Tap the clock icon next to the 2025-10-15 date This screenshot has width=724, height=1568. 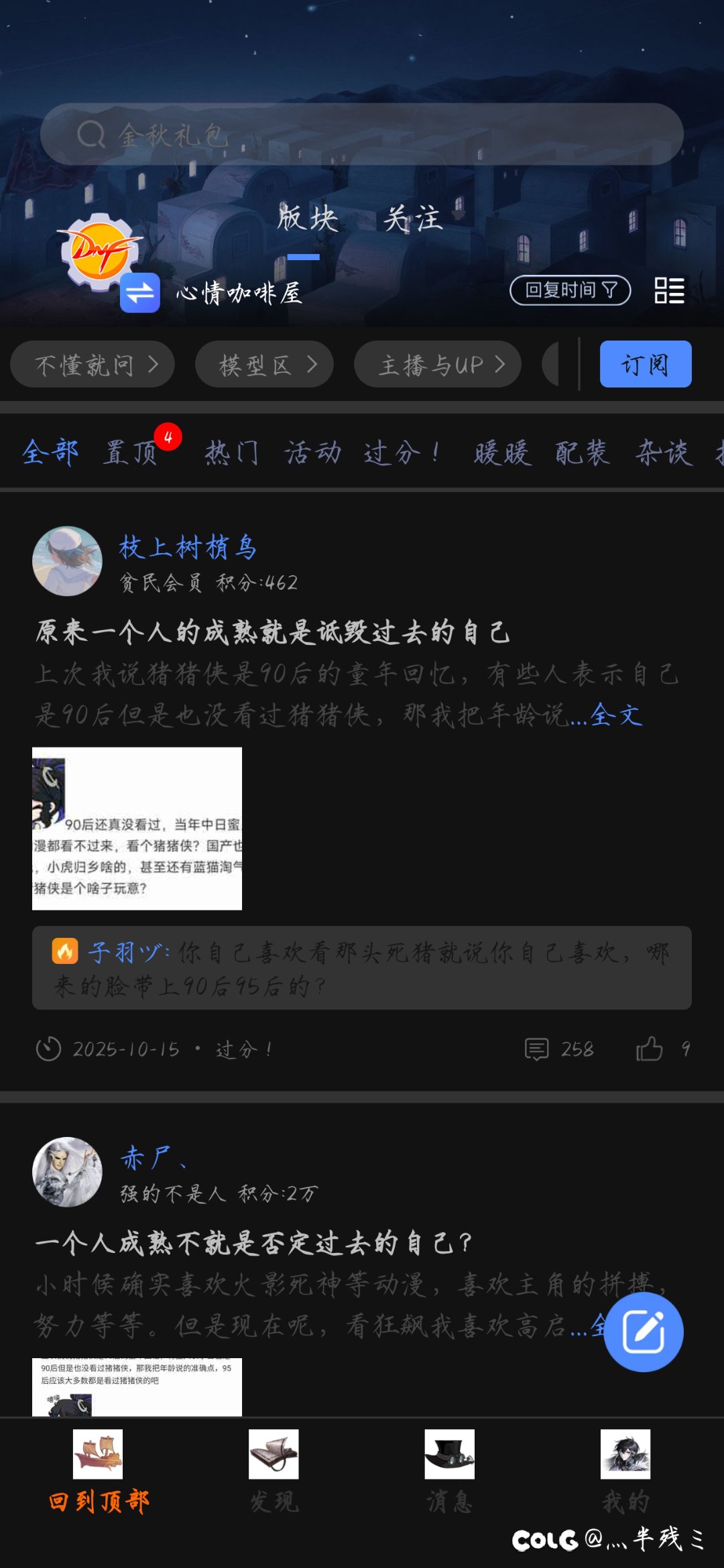coord(47,1048)
